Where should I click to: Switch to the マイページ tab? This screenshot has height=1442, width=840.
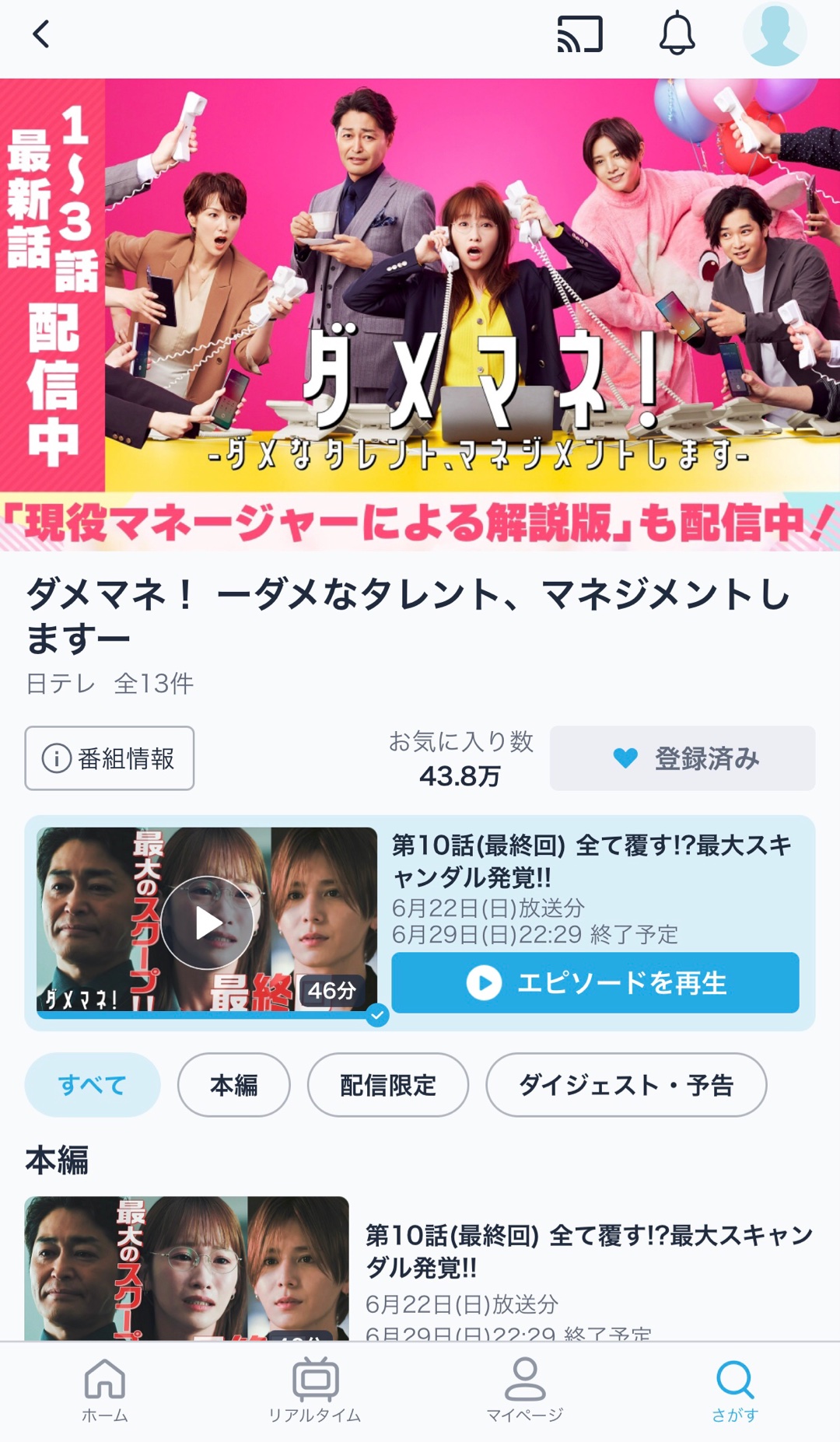point(525,1391)
